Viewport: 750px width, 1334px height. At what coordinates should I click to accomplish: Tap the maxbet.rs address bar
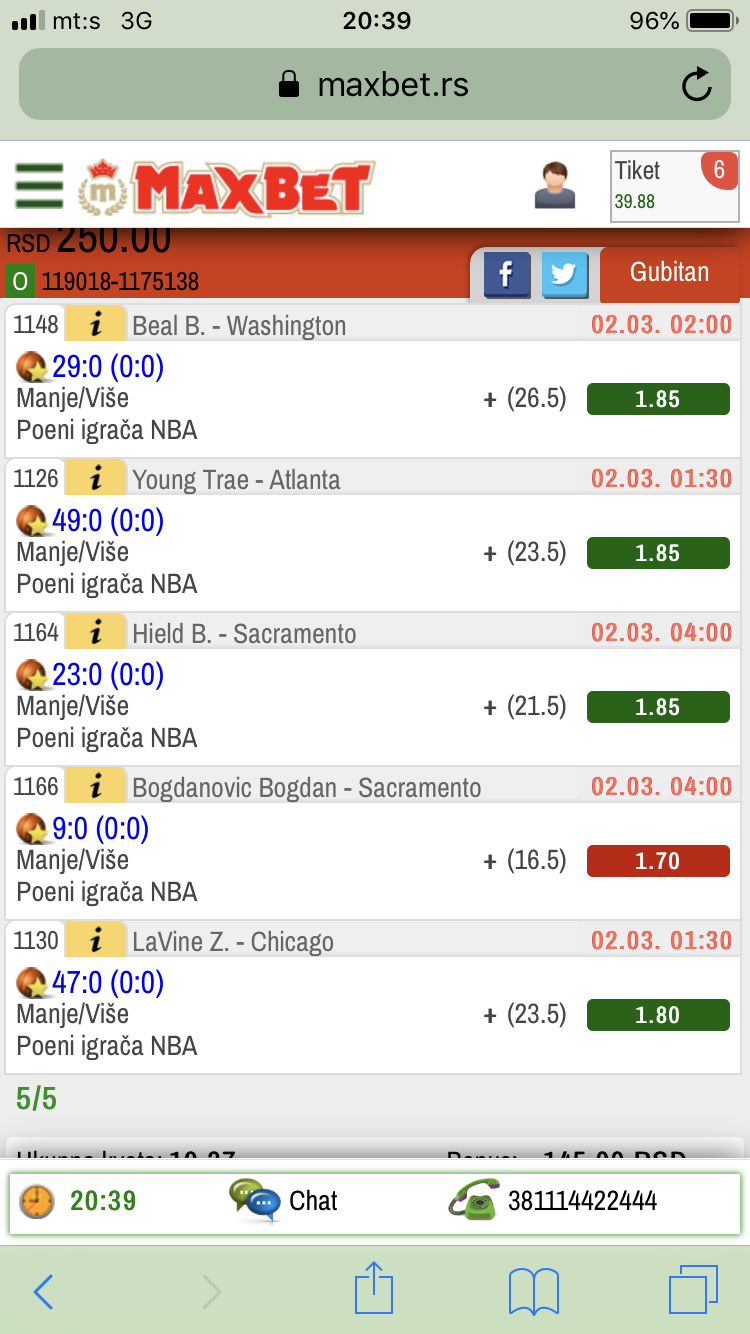point(375,85)
